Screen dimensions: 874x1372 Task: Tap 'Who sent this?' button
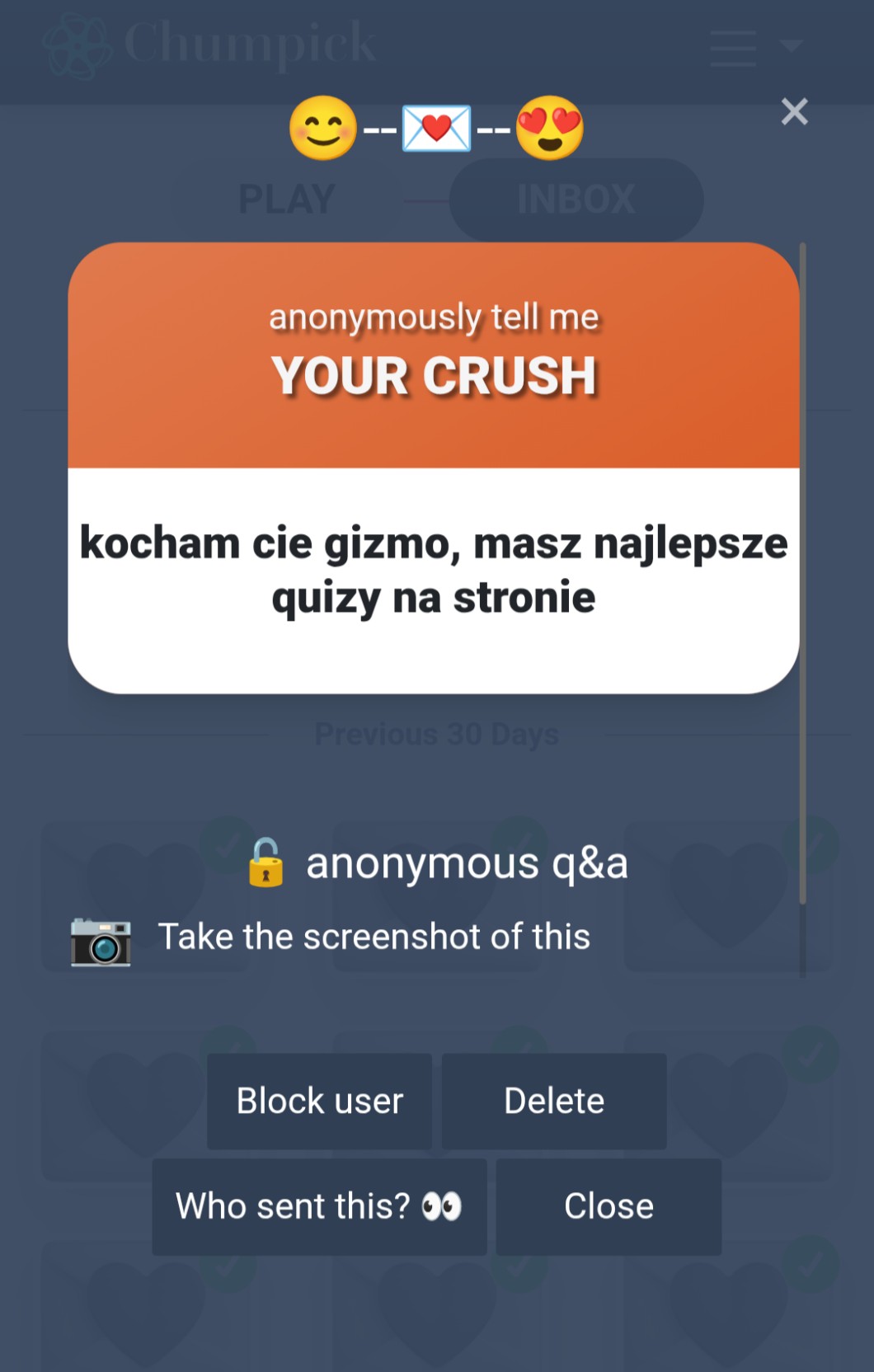pyautogui.click(x=319, y=1206)
